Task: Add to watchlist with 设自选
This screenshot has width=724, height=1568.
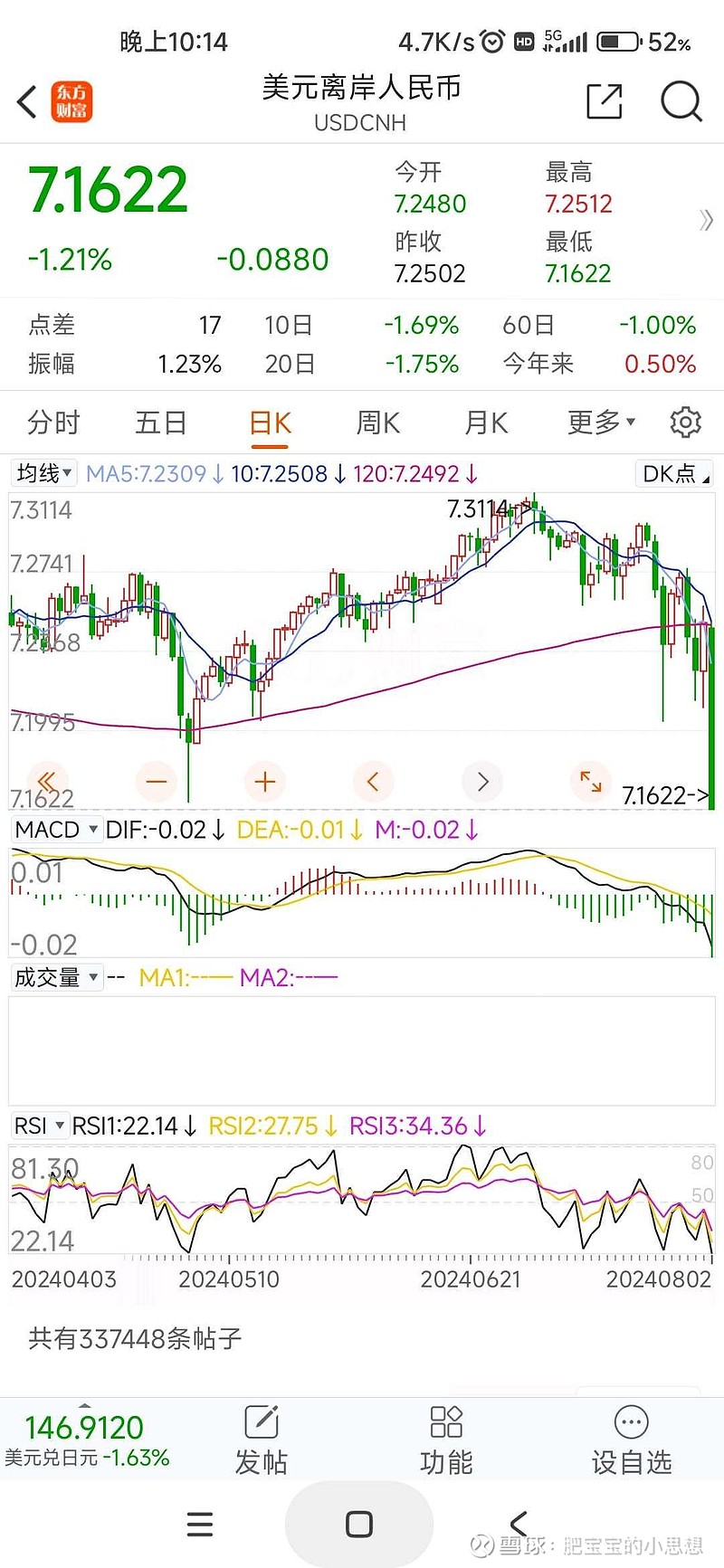Action: [x=632, y=1441]
